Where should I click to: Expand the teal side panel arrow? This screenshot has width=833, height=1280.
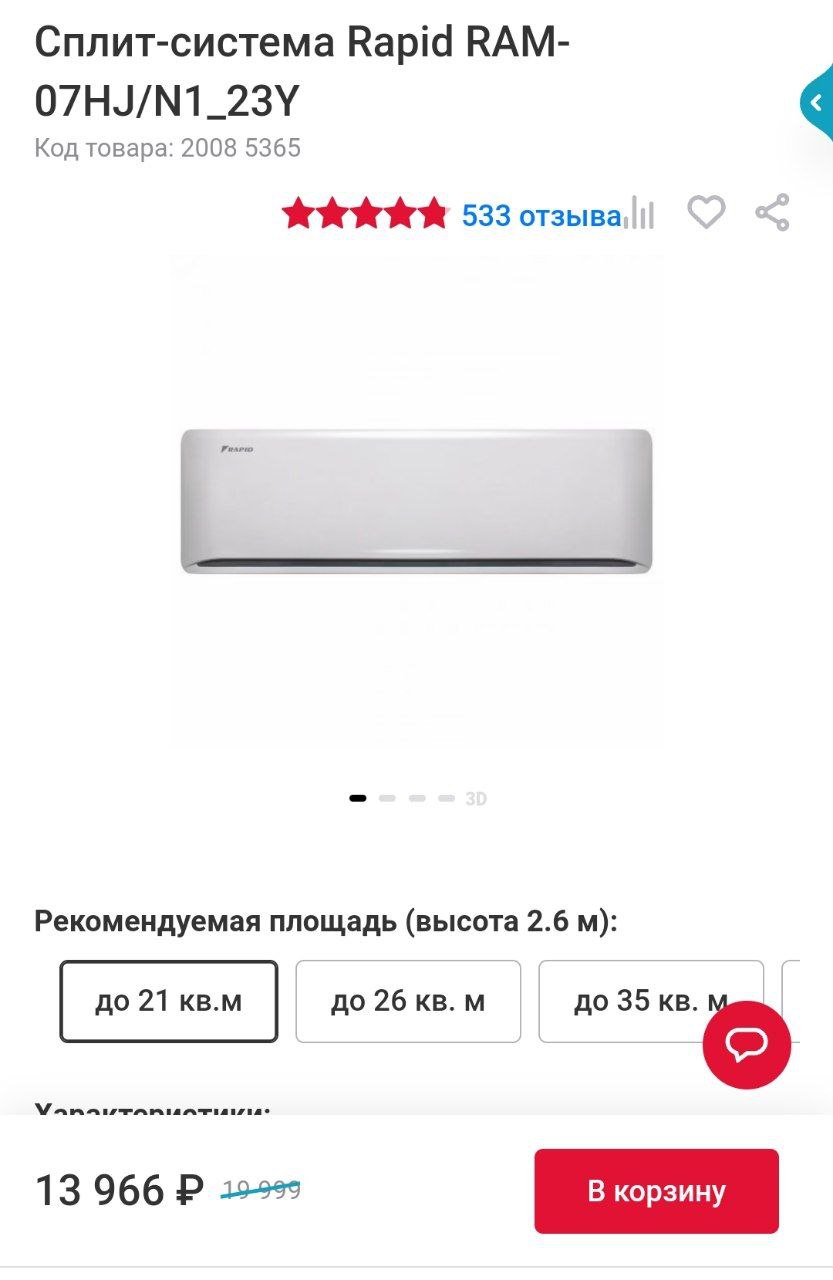click(817, 102)
